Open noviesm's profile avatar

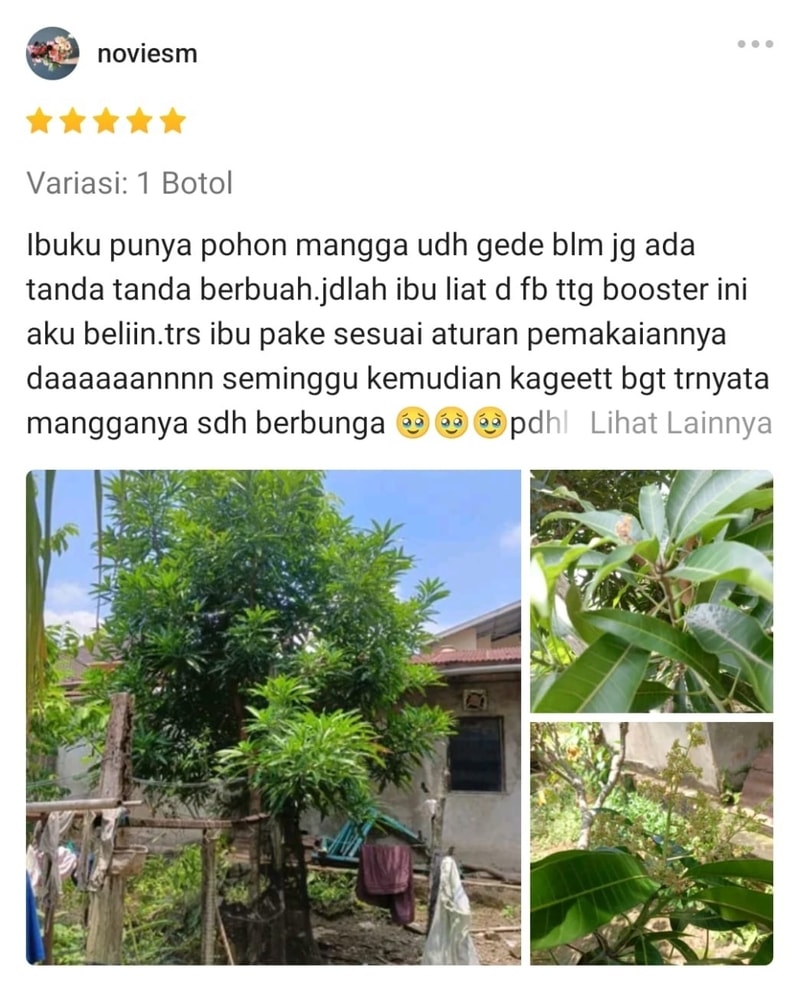tap(52, 53)
